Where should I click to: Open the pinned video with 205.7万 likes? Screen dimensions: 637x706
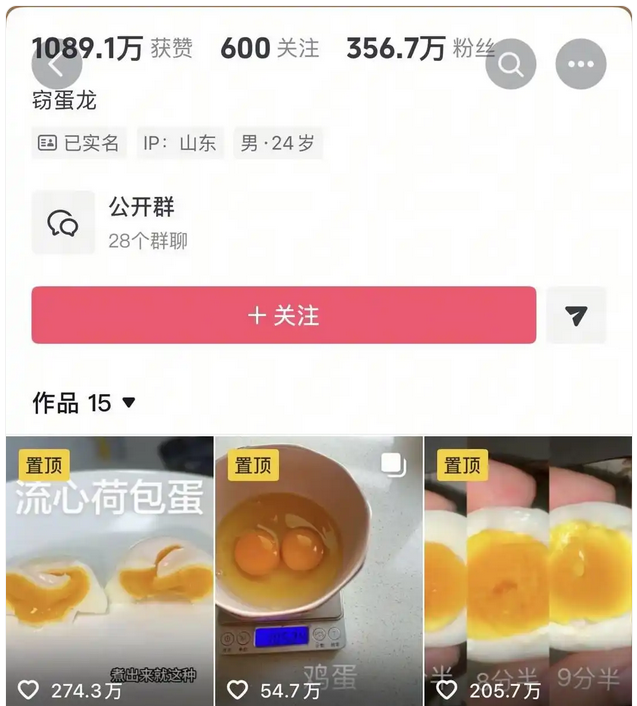[528, 570]
